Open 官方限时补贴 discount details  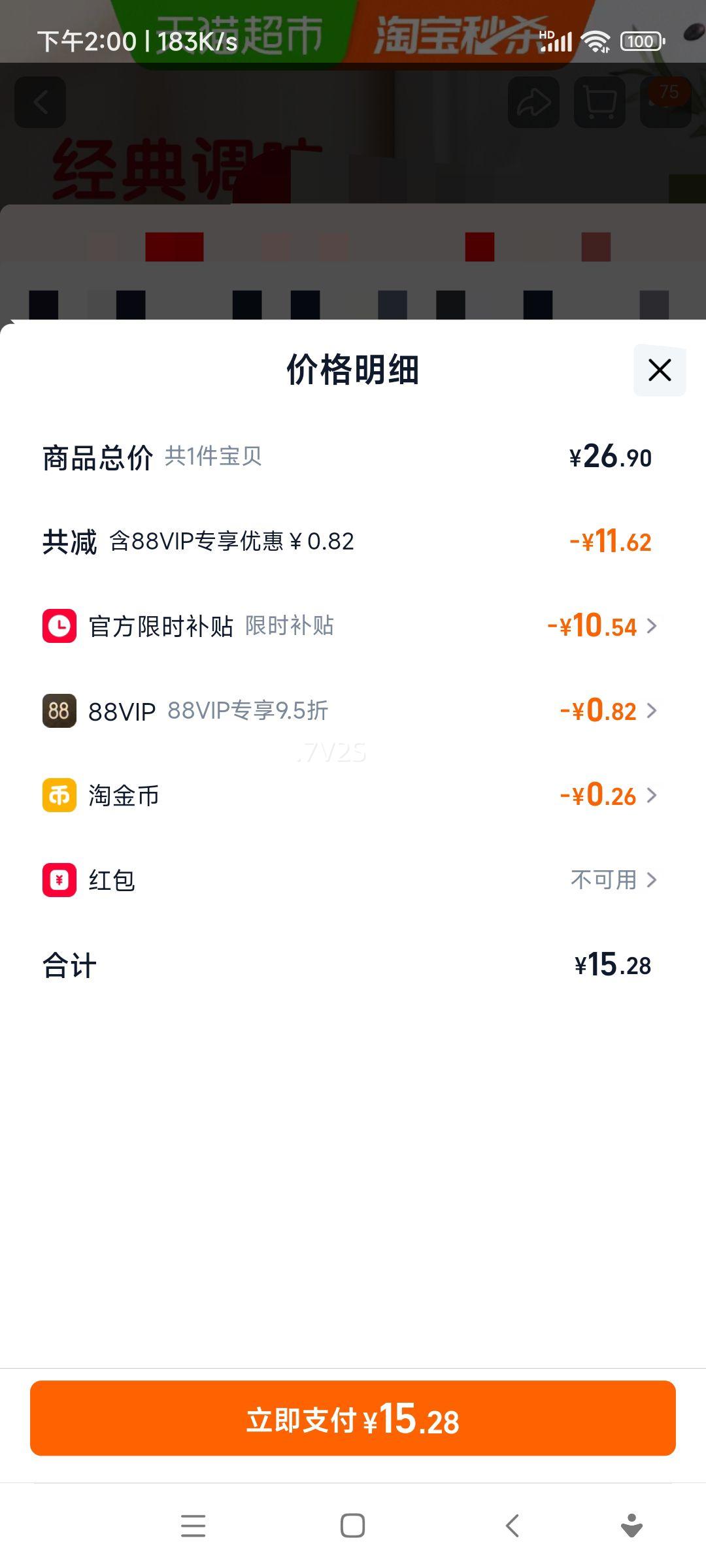(x=601, y=626)
